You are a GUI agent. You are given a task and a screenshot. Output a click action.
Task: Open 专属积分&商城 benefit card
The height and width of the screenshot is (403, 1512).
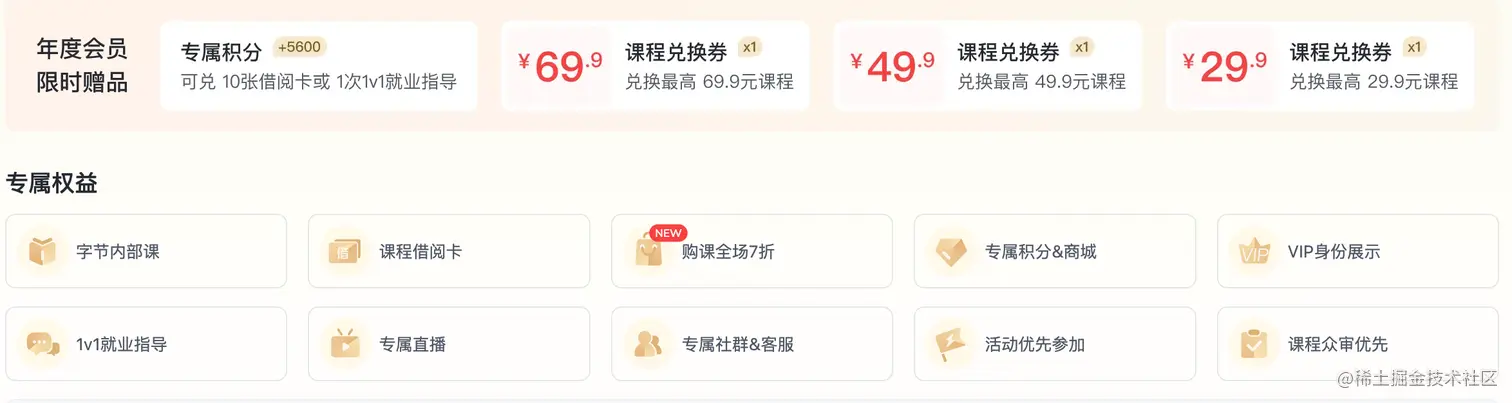[1054, 251]
